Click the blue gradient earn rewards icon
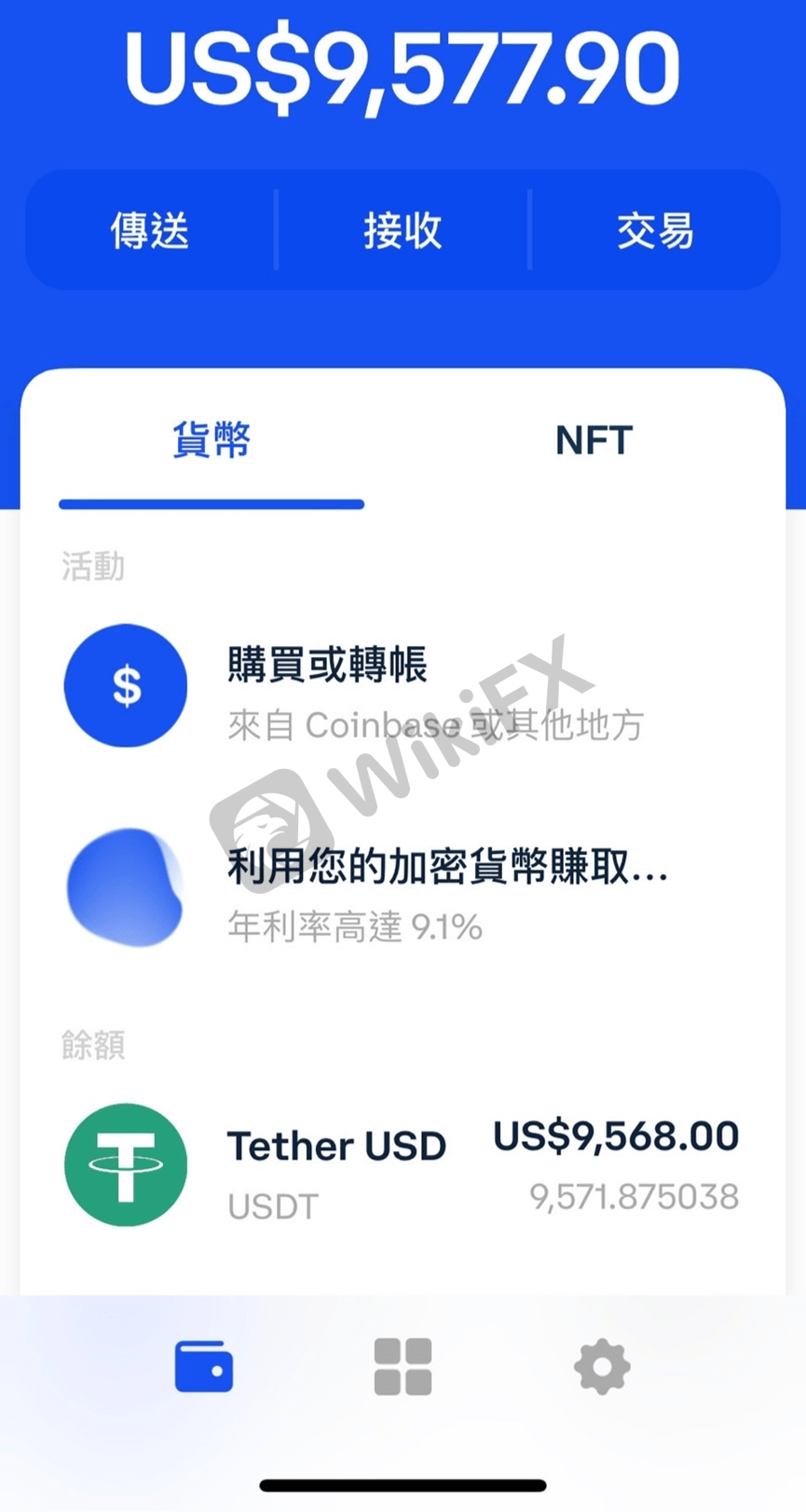The height and width of the screenshot is (1512, 806). pyautogui.click(x=126, y=887)
